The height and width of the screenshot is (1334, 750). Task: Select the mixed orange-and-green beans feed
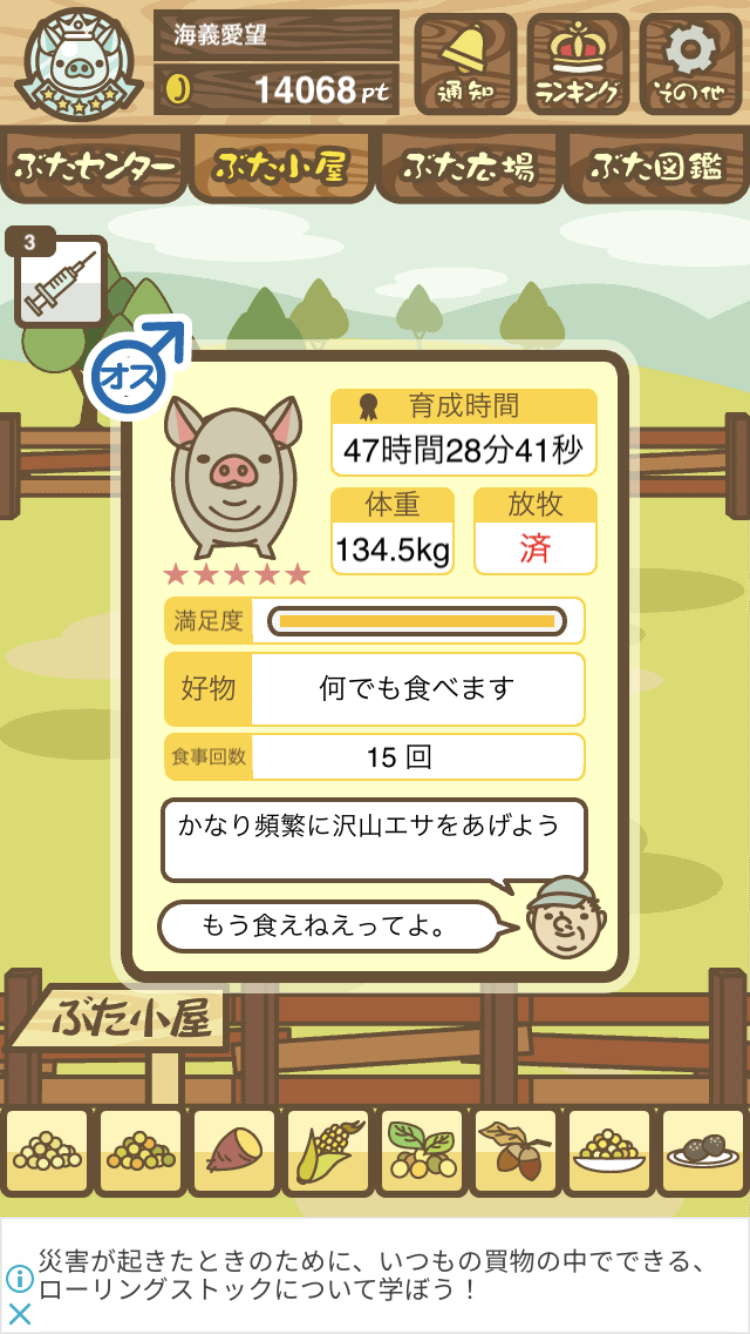tap(139, 1152)
